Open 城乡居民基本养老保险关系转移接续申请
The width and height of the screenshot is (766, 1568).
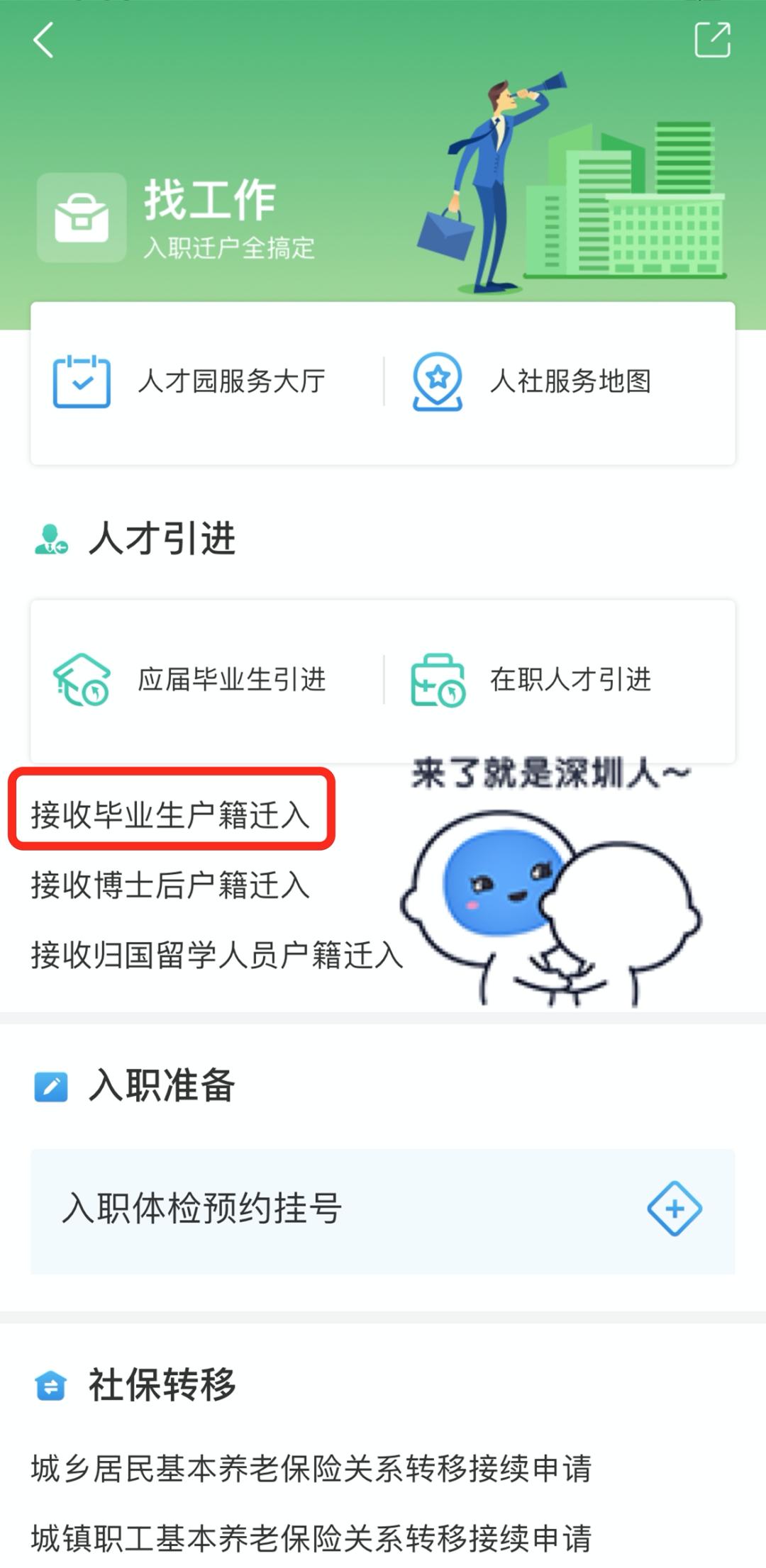[311, 1468]
